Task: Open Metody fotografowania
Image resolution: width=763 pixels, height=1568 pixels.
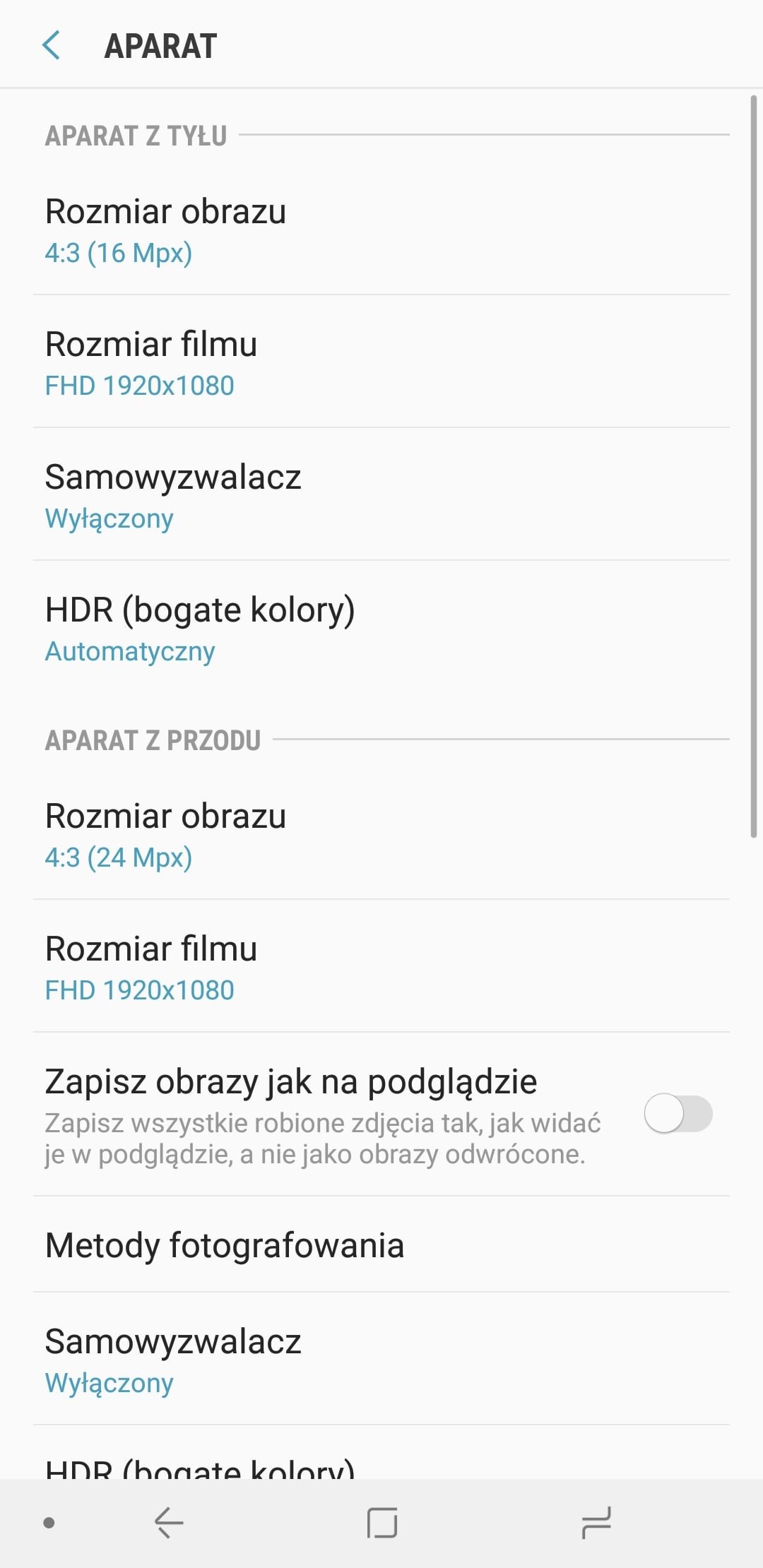Action: (x=381, y=1245)
